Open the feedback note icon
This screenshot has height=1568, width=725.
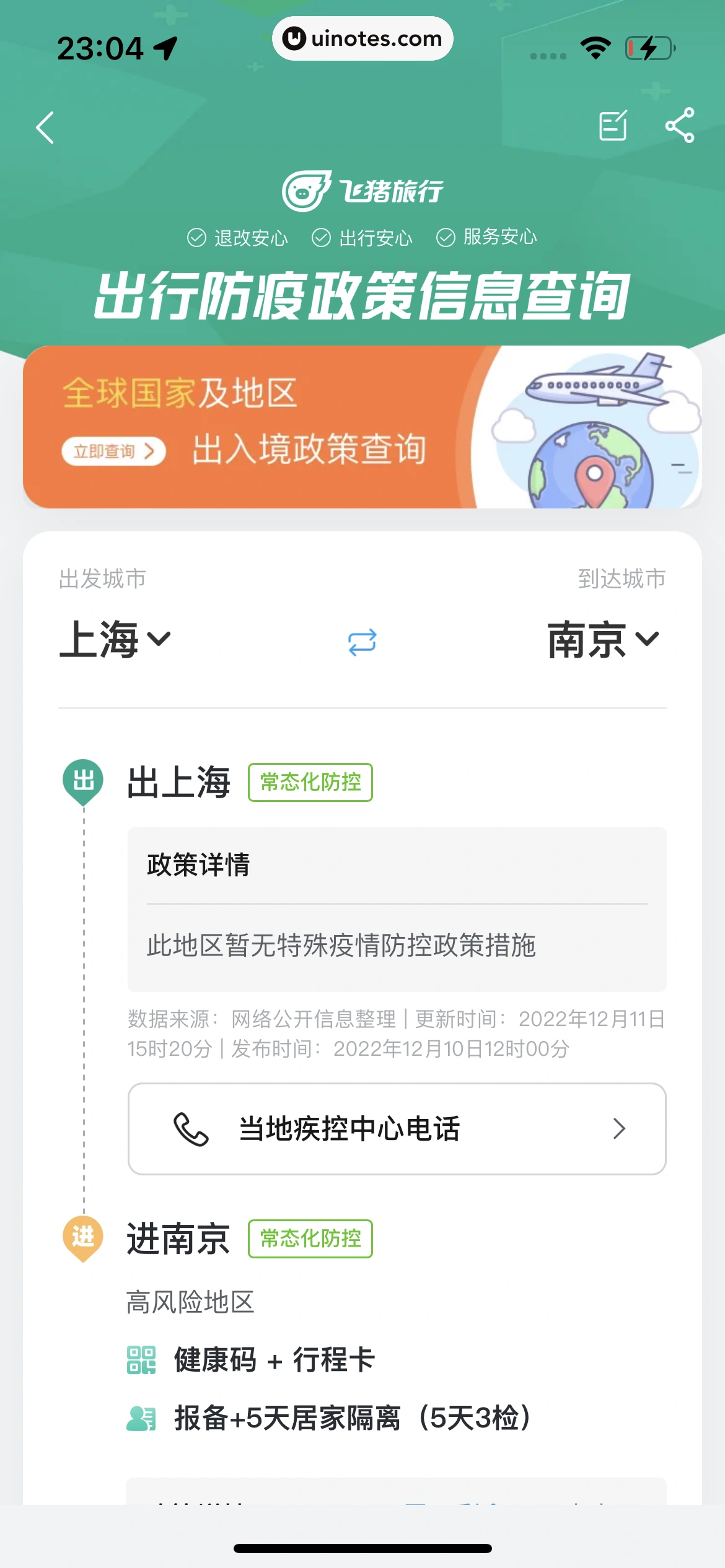(613, 126)
